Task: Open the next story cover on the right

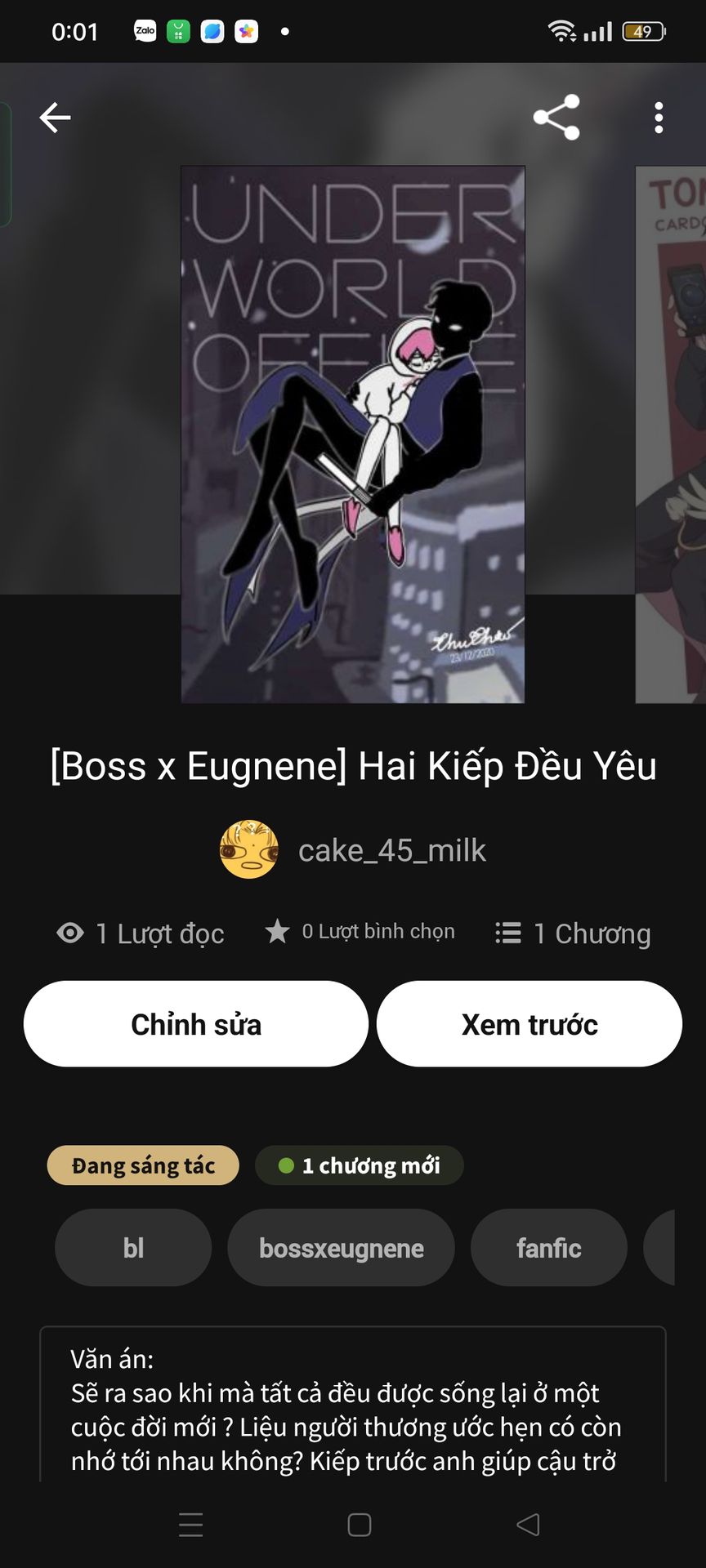Action: click(672, 434)
